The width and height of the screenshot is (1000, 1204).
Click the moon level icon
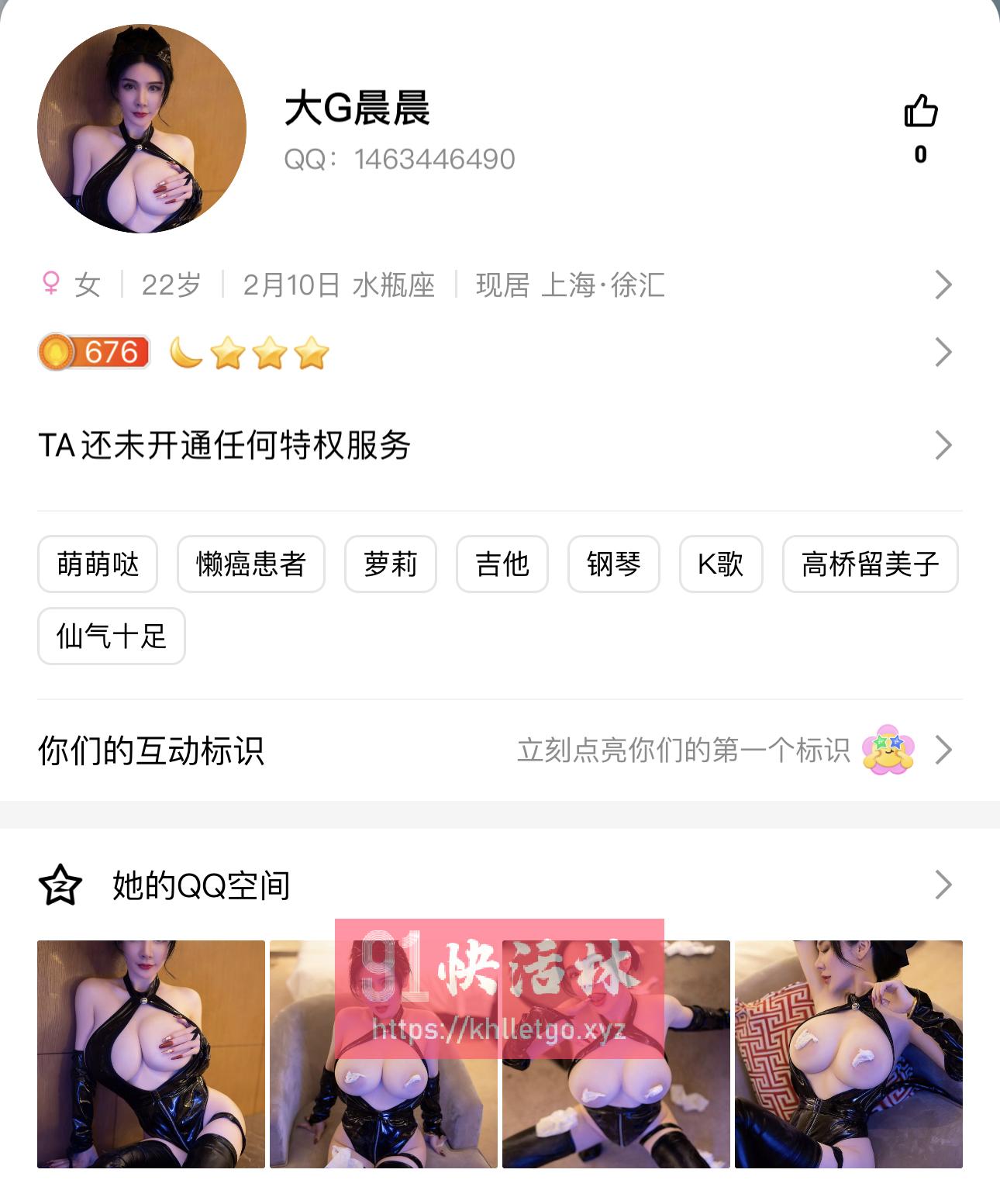185,353
